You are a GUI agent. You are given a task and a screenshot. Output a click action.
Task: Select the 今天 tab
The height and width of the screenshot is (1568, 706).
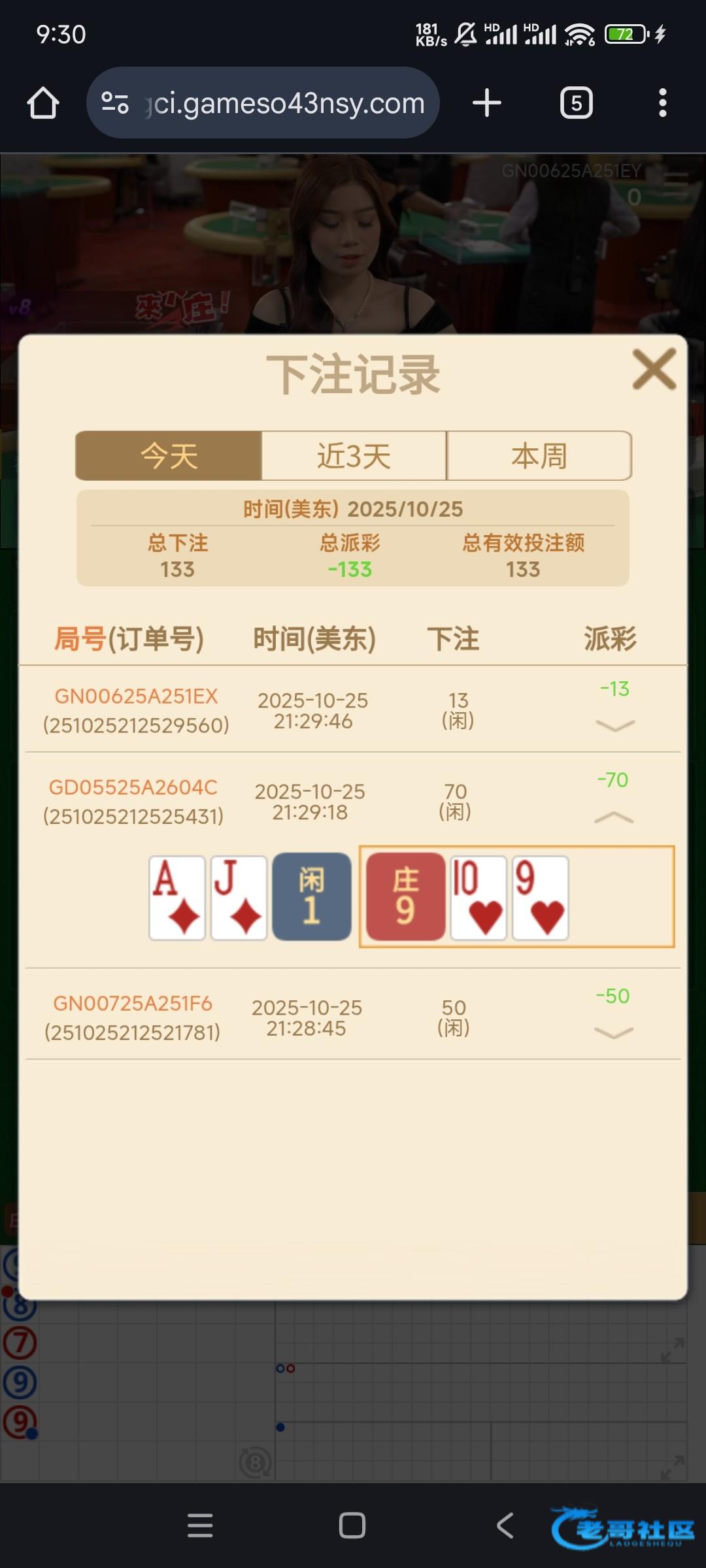[x=169, y=455]
